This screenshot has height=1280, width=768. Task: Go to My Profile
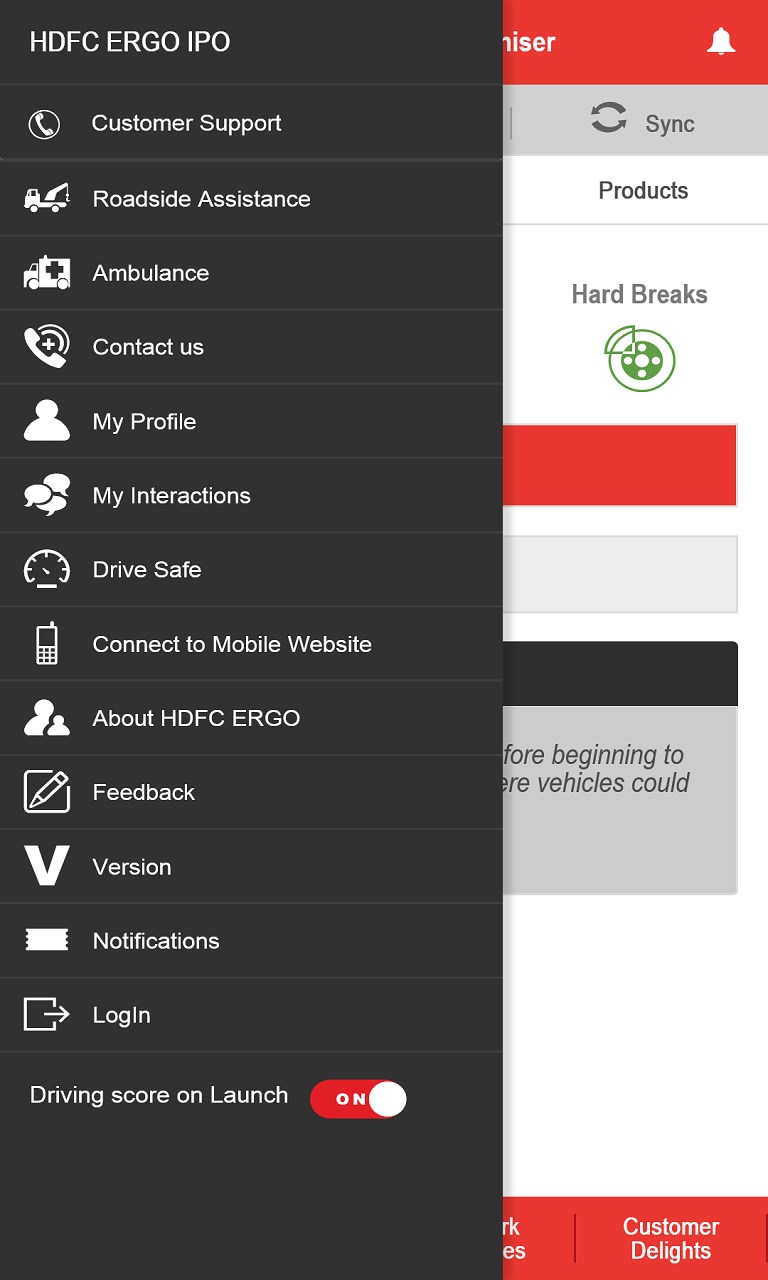click(144, 421)
